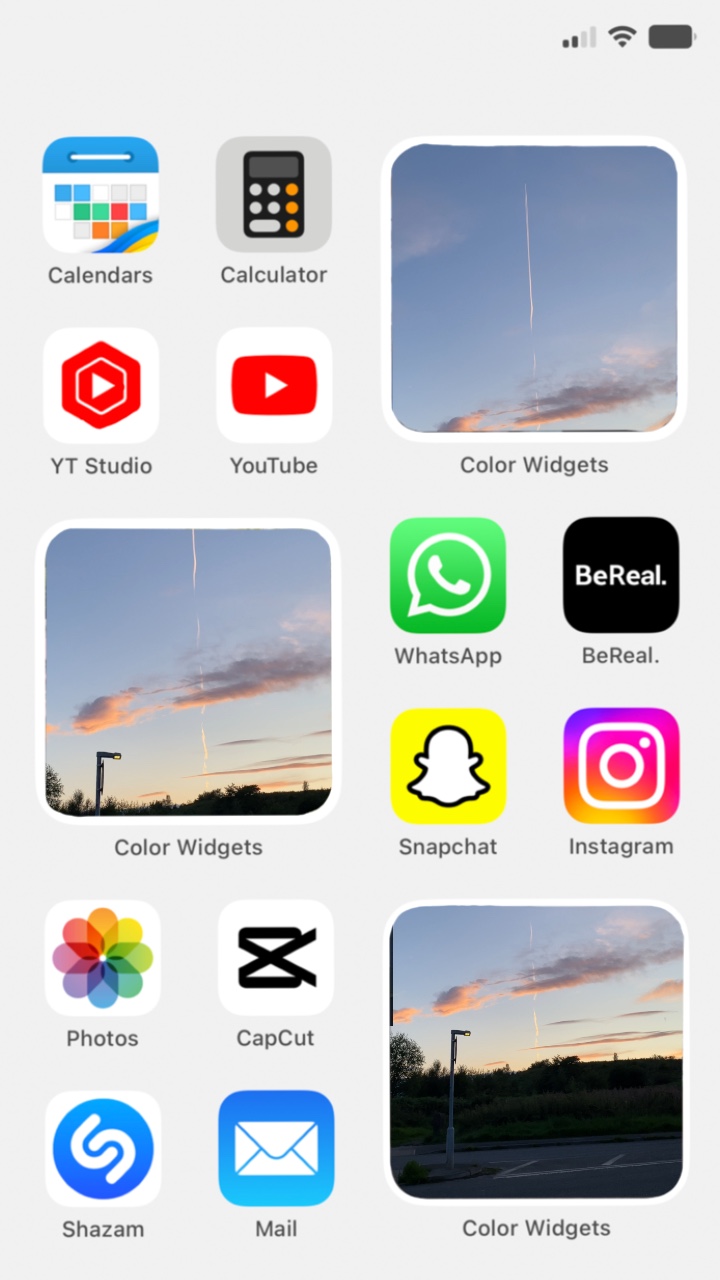The height and width of the screenshot is (1280, 720).
Task: Launch the YouTube app
Action: click(274, 385)
